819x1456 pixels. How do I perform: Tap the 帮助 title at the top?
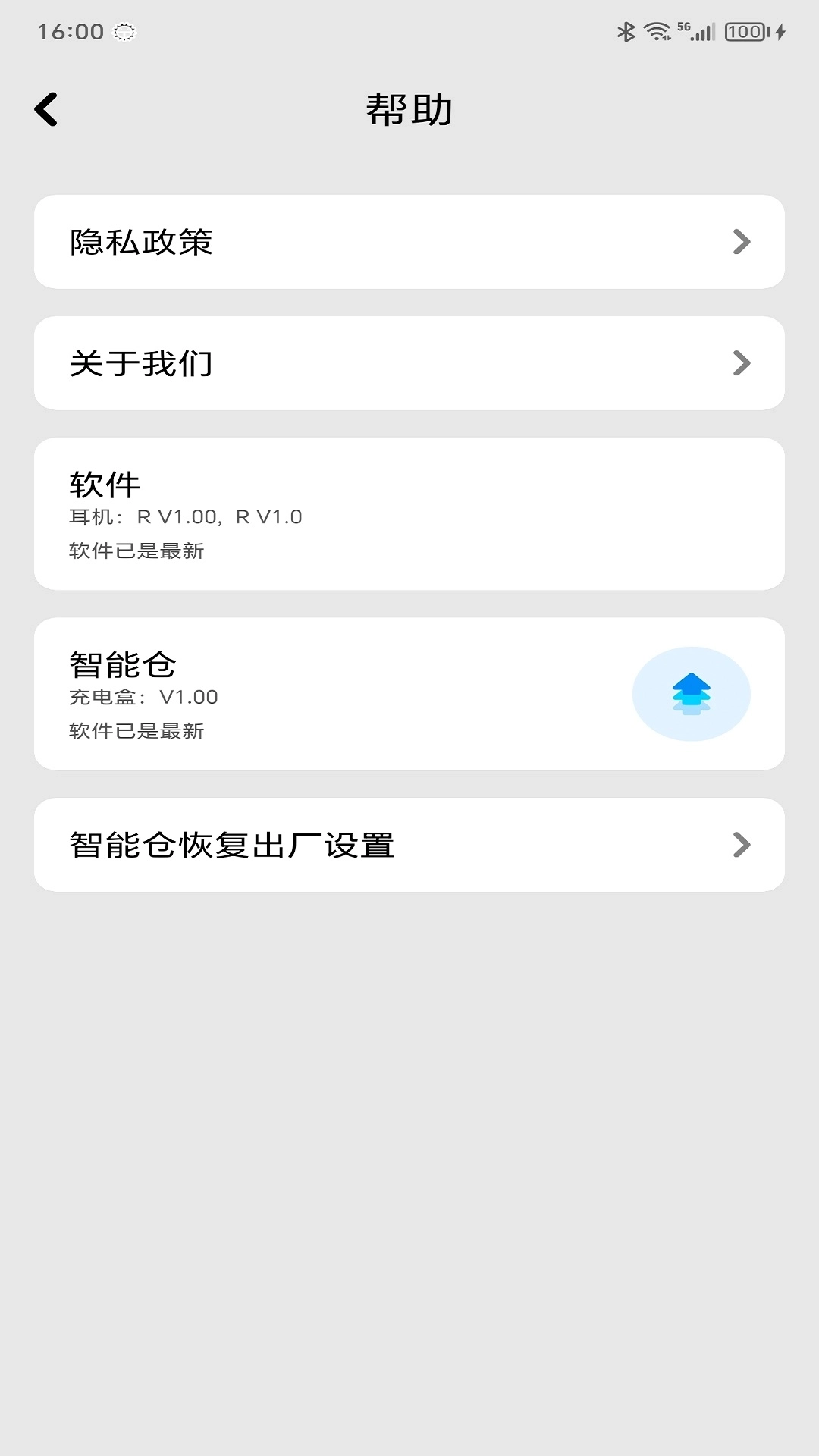click(x=409, y=108)
